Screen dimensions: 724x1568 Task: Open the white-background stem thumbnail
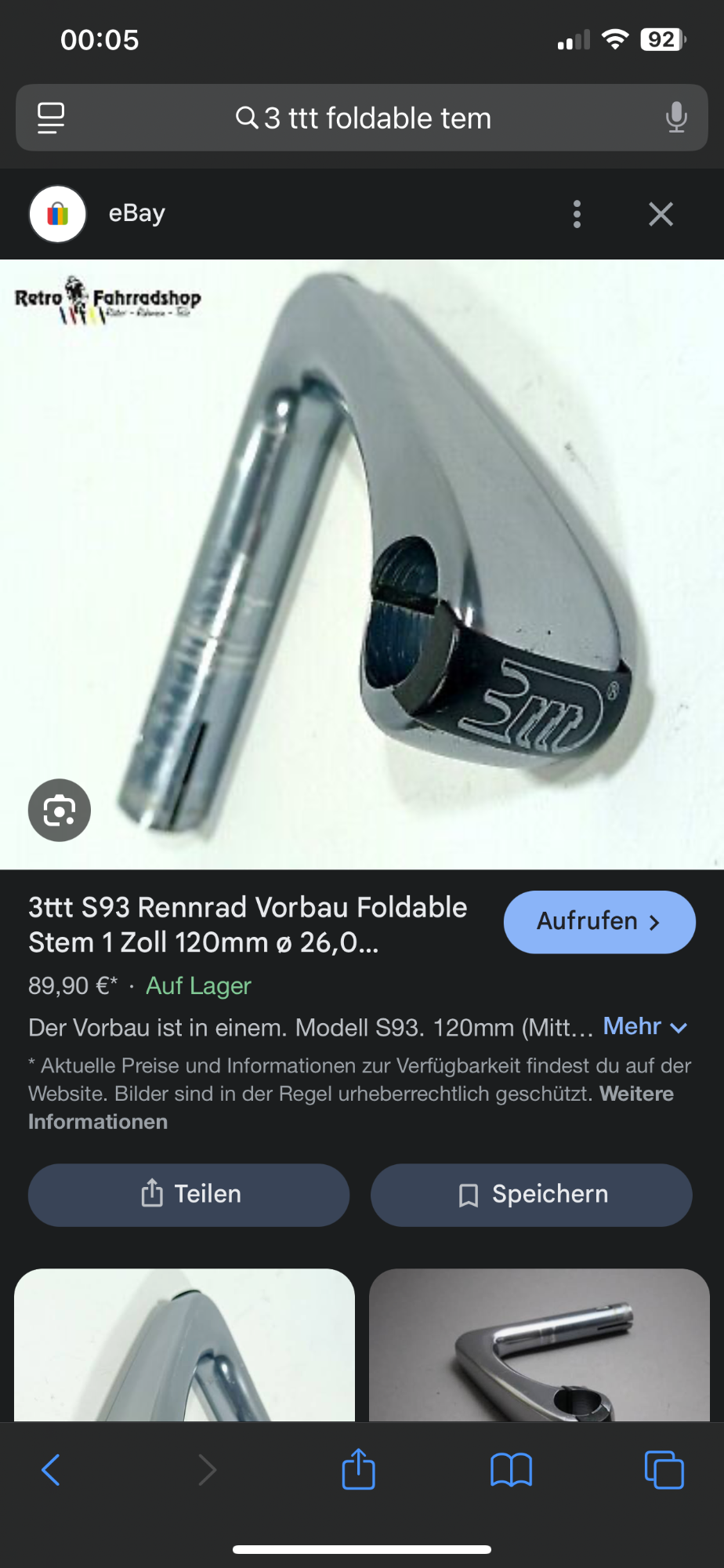184,1345
